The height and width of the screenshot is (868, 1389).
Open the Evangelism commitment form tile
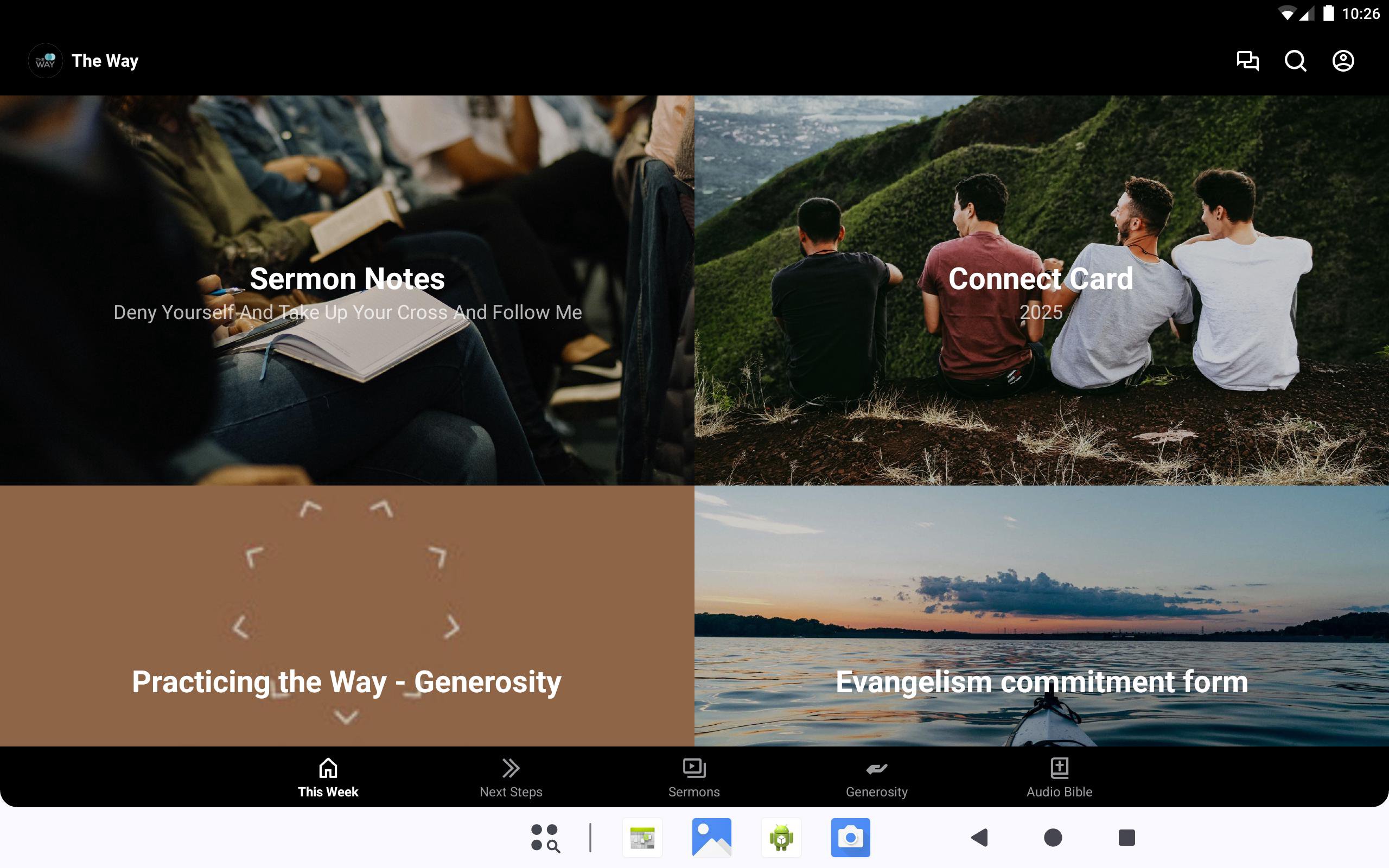point(1041,615)
